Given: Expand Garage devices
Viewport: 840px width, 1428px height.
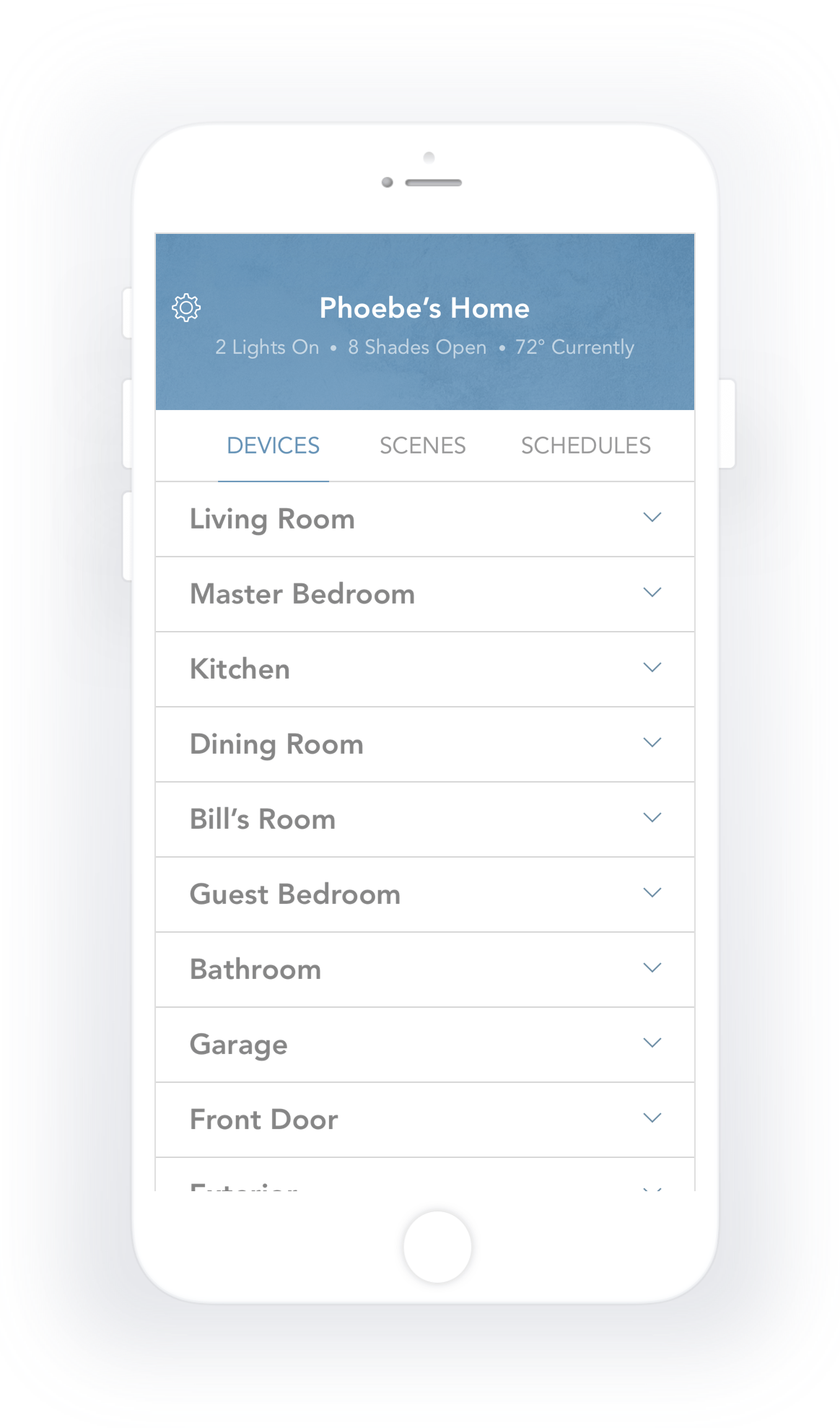Looking at the screenshot, I should (652, 1043).
